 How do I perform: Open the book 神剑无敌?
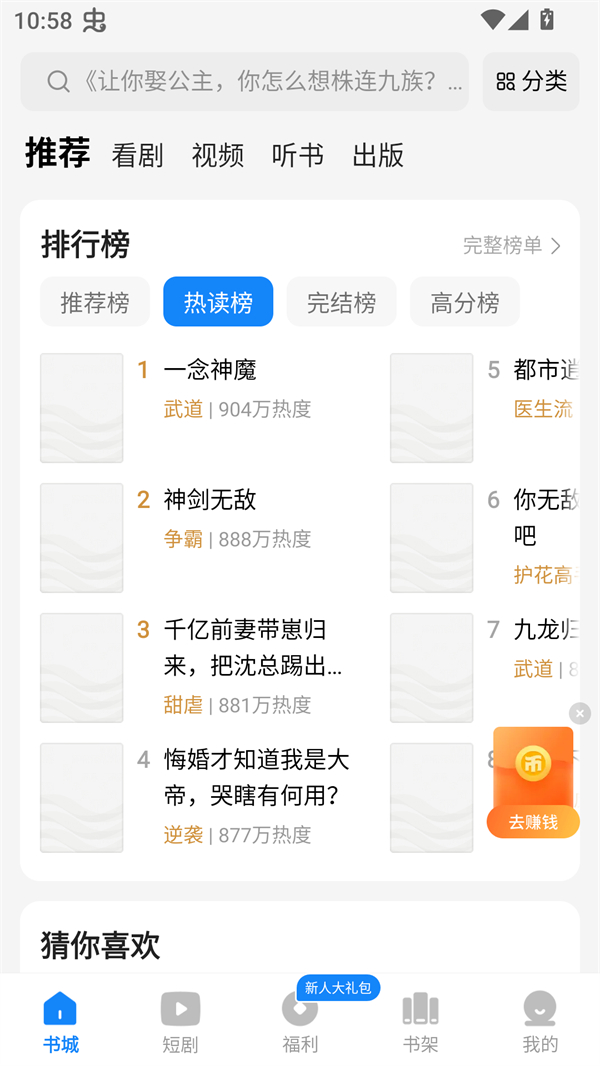210,500
